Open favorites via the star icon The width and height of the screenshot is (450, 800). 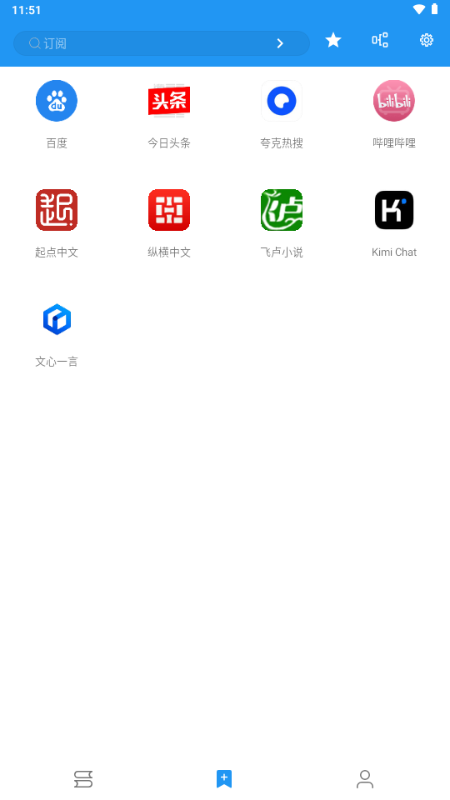tap(333, 40)
